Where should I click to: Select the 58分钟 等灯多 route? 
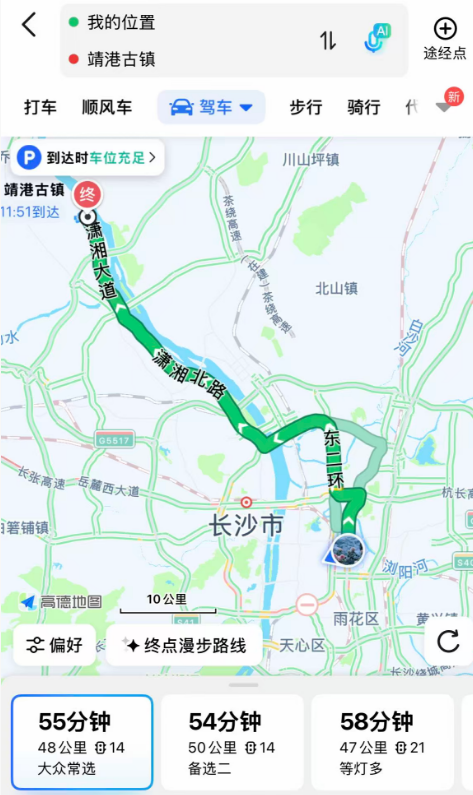382,742
